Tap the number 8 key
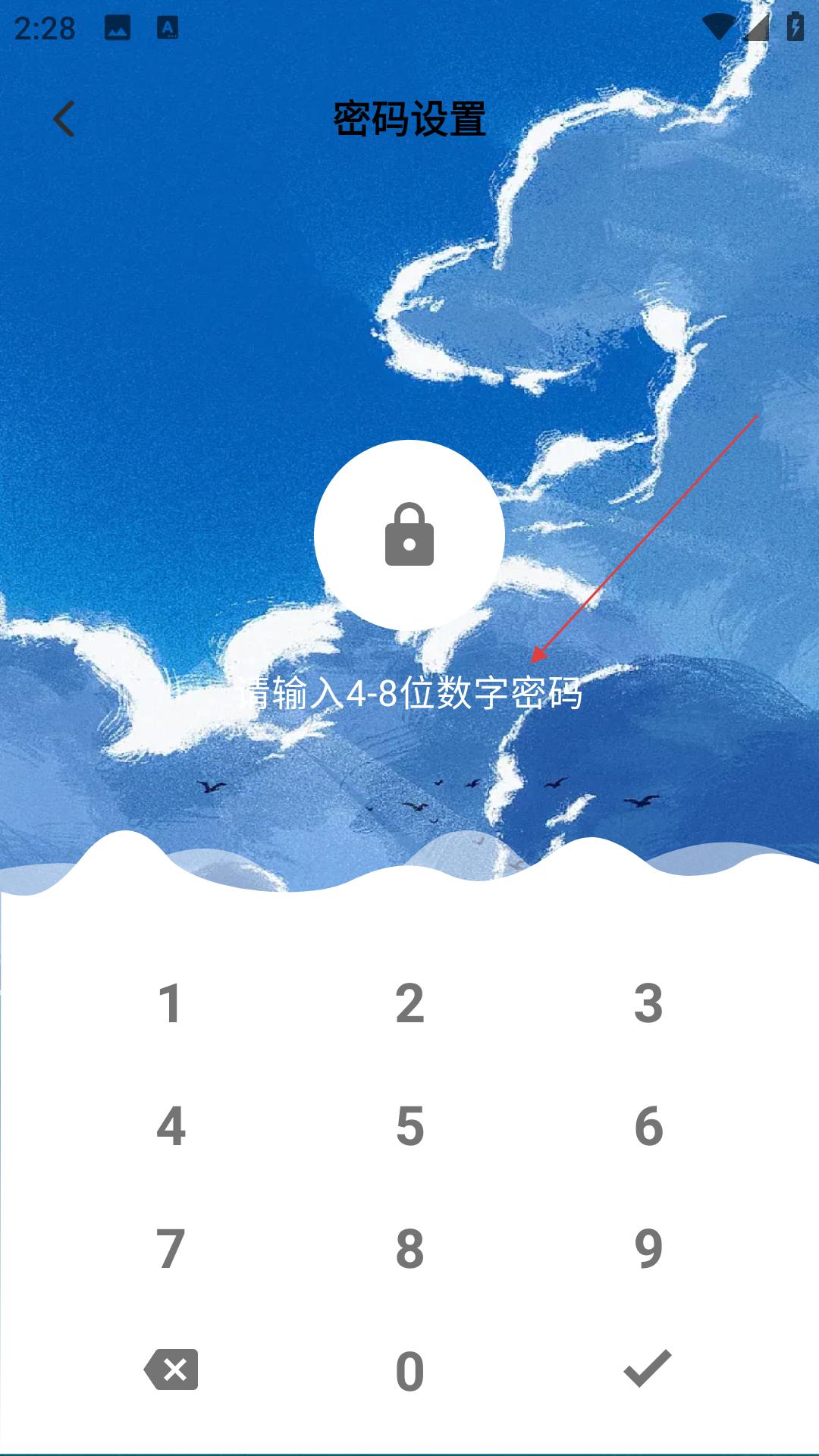Screen dimensions: 819x1456 pos(409,1248)
